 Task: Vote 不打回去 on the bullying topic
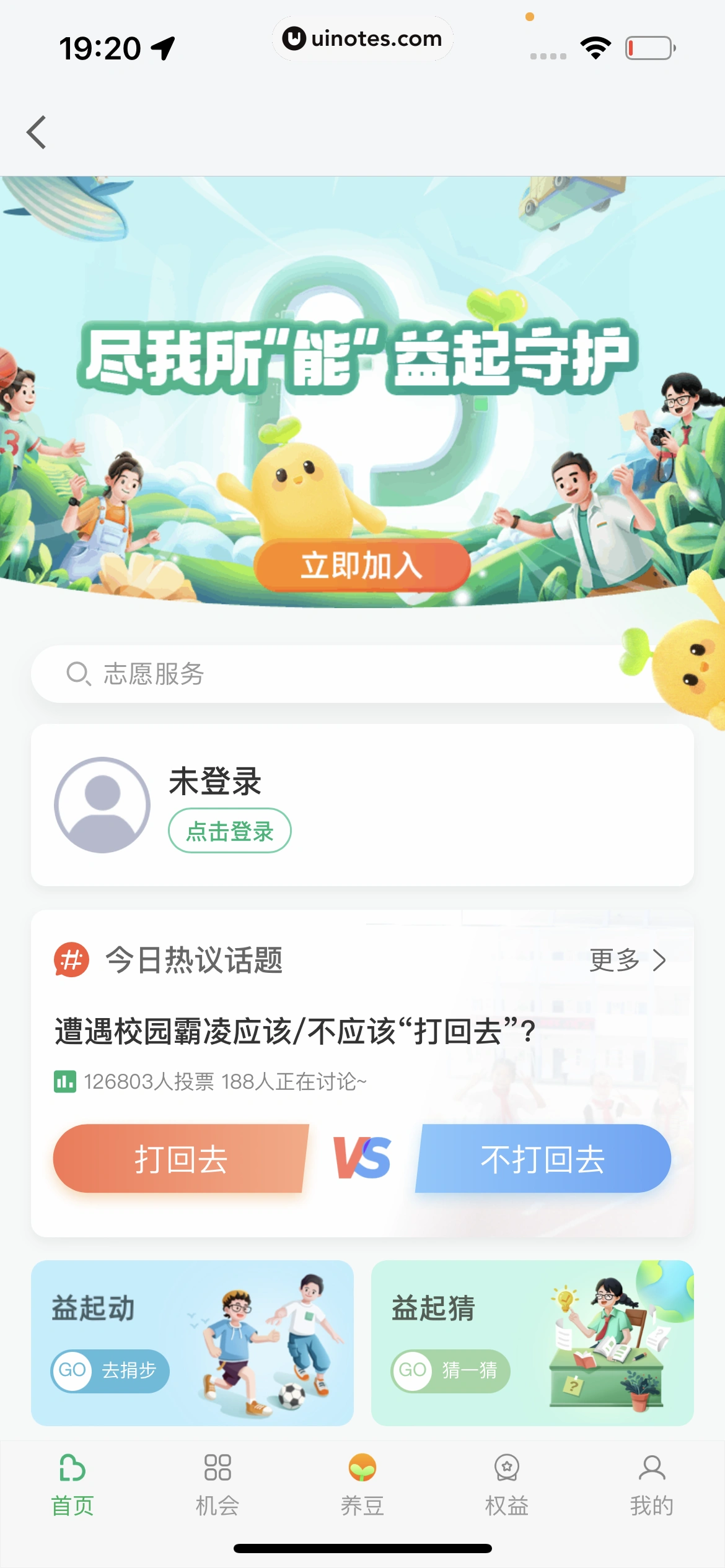(x=543, y=1160)
